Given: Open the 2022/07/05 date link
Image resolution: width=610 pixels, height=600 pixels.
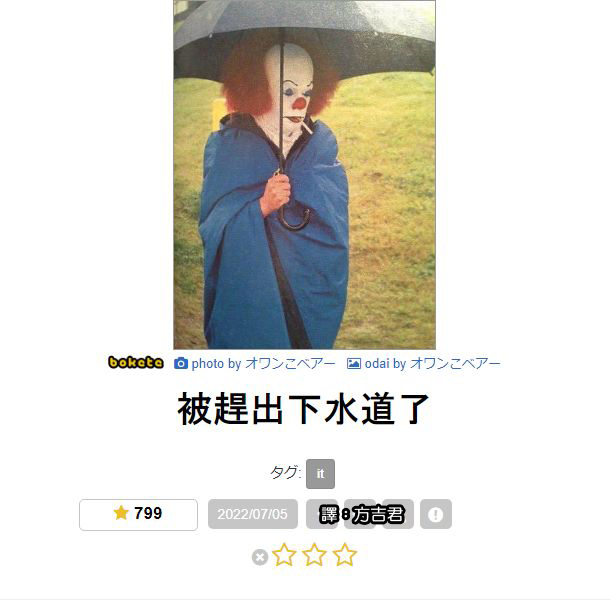Looking at the screenshot, I should pos(252,514).
